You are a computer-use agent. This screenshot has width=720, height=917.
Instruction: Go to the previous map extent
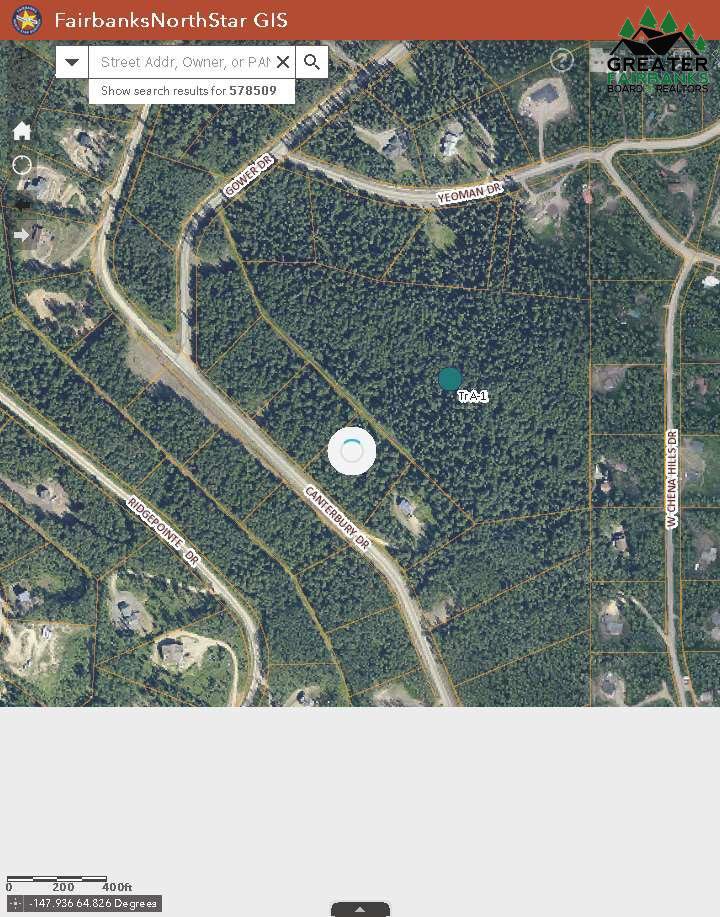(21, 203)
